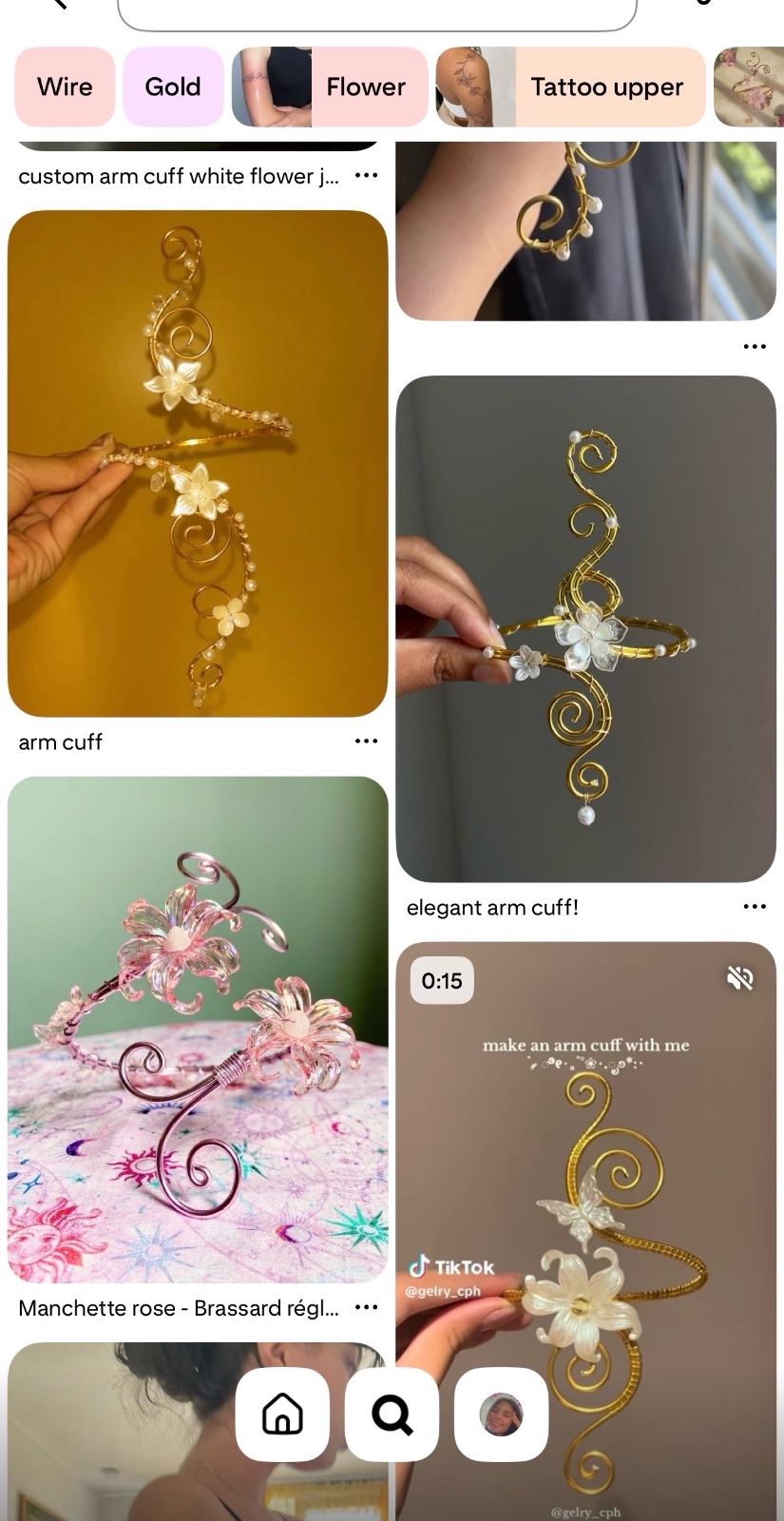Open the 'arm cuff' pin image
This screenshot has height=1521, width=784.
pyautogui.click(x=198, y=464)
